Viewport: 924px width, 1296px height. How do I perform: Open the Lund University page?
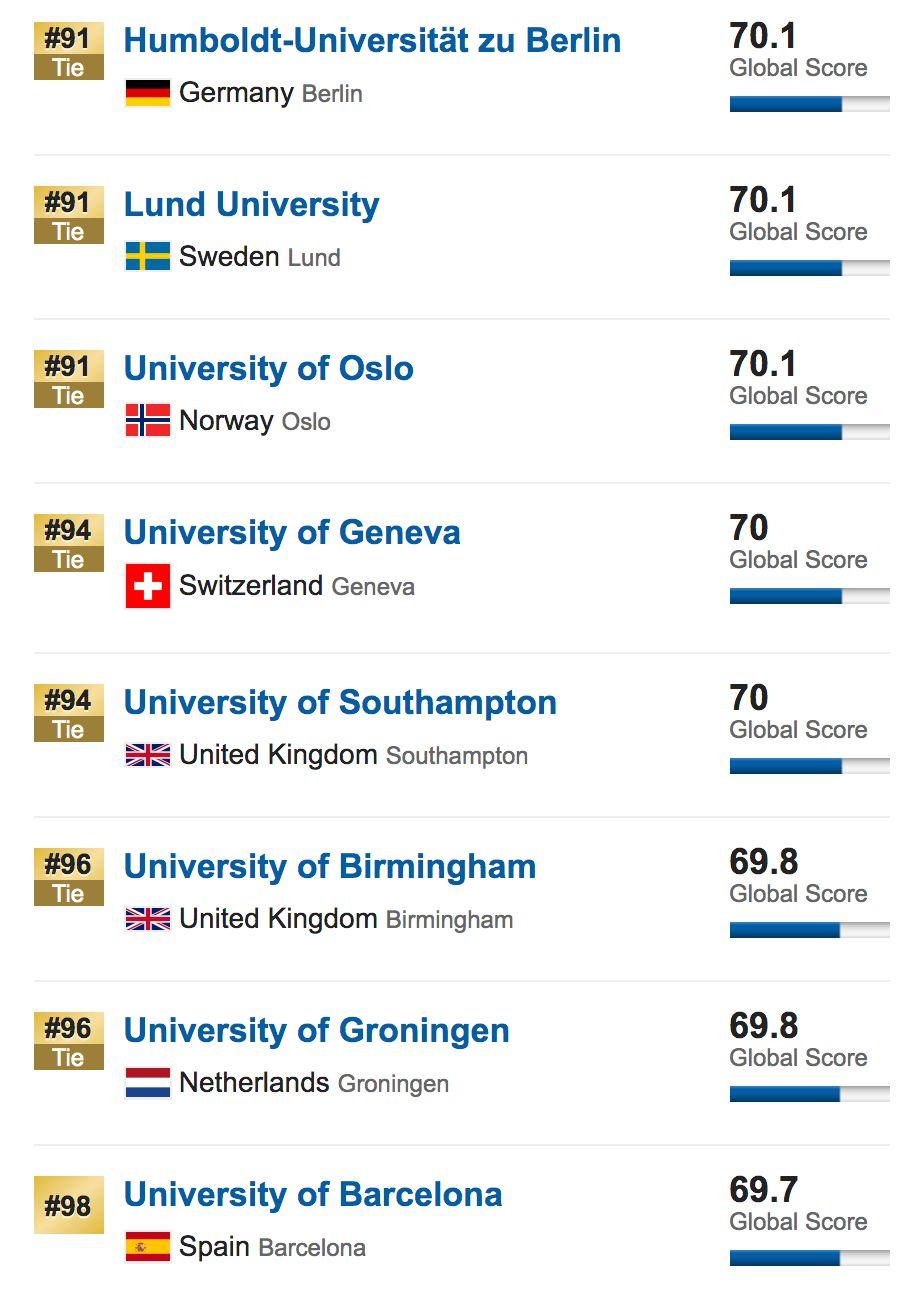point(251,205)
